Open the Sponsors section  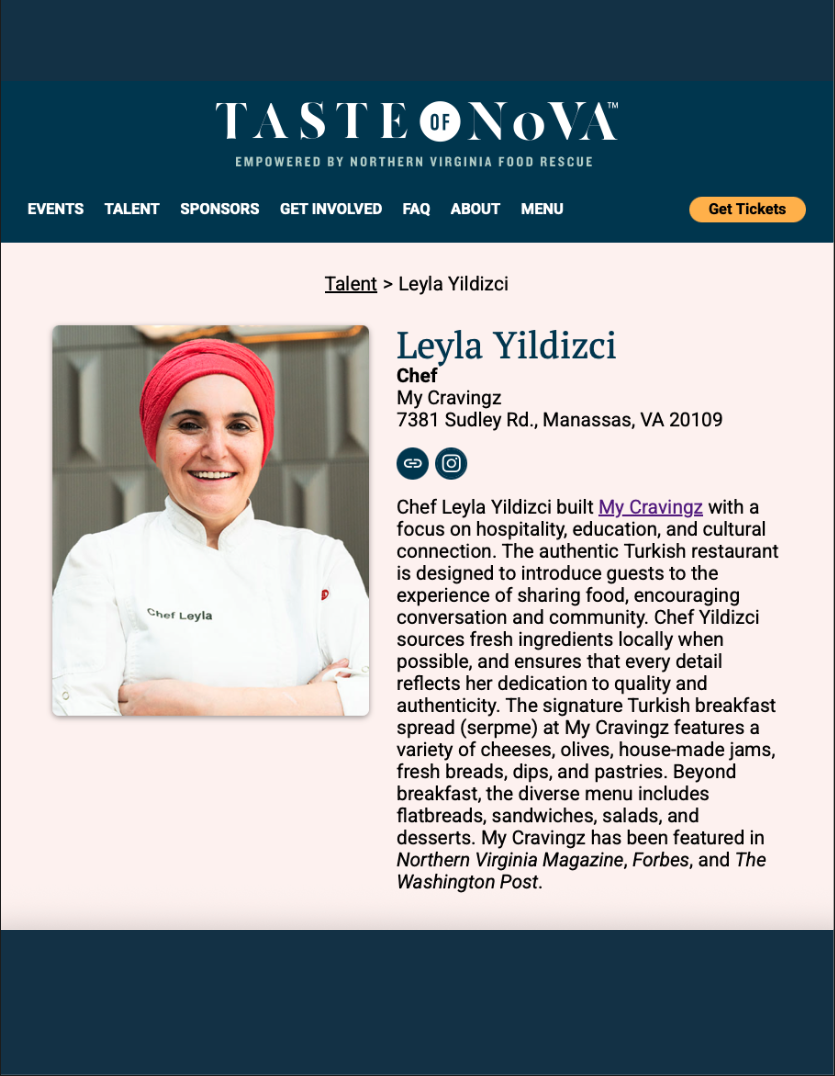click(x=219, y=209)
